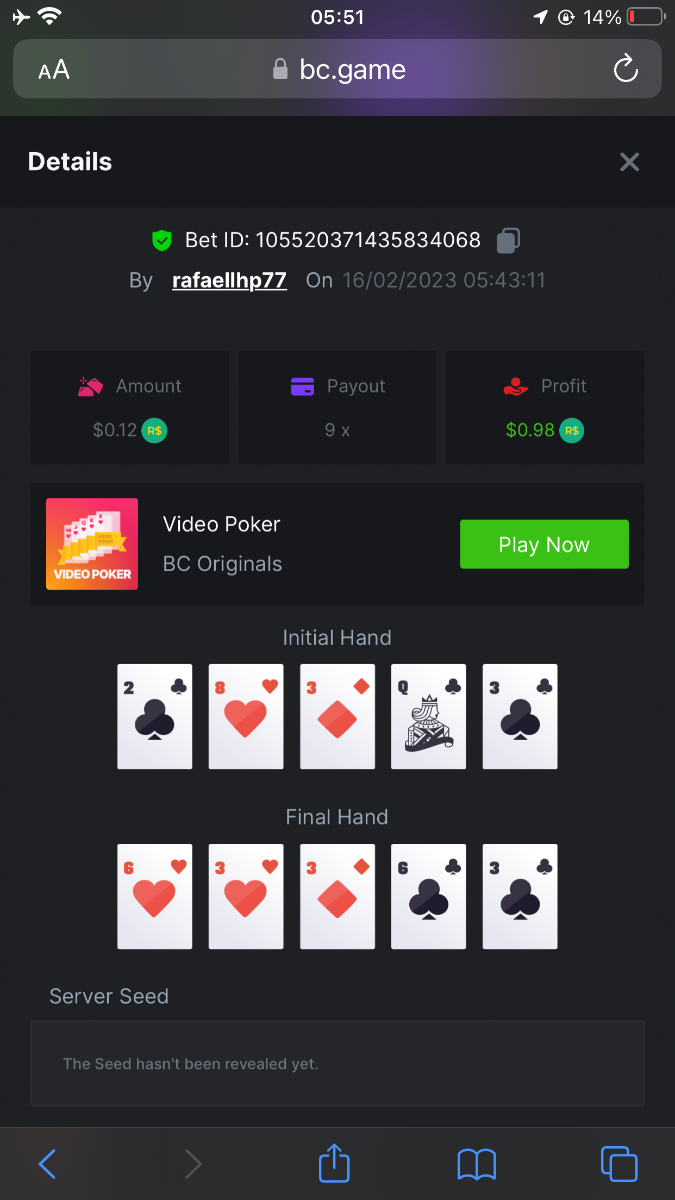The height and width of the screenshot is (1200, 675).
Task: Open Safari bookmarks
Action: point(477,1164)
